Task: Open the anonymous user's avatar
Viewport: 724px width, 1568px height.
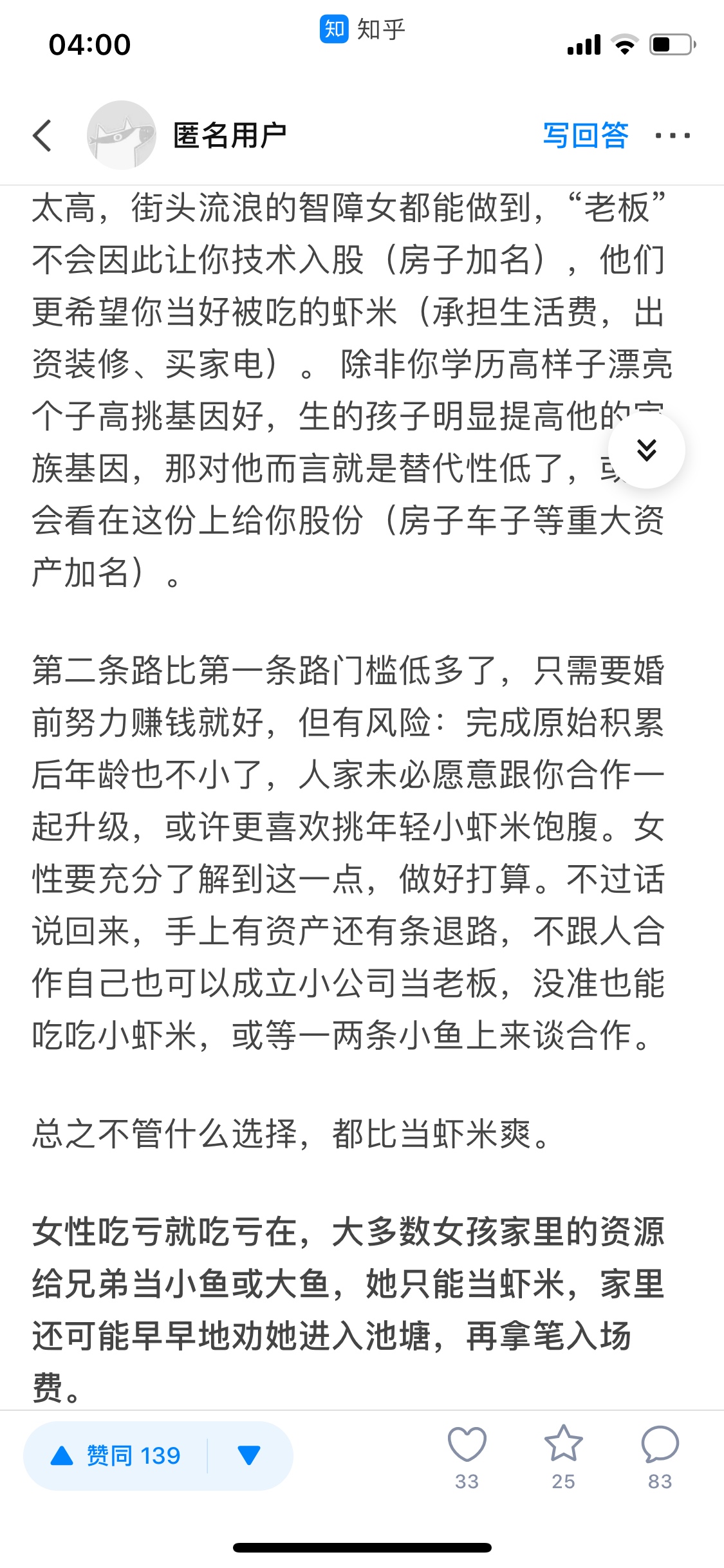Action: pos(122,135)
